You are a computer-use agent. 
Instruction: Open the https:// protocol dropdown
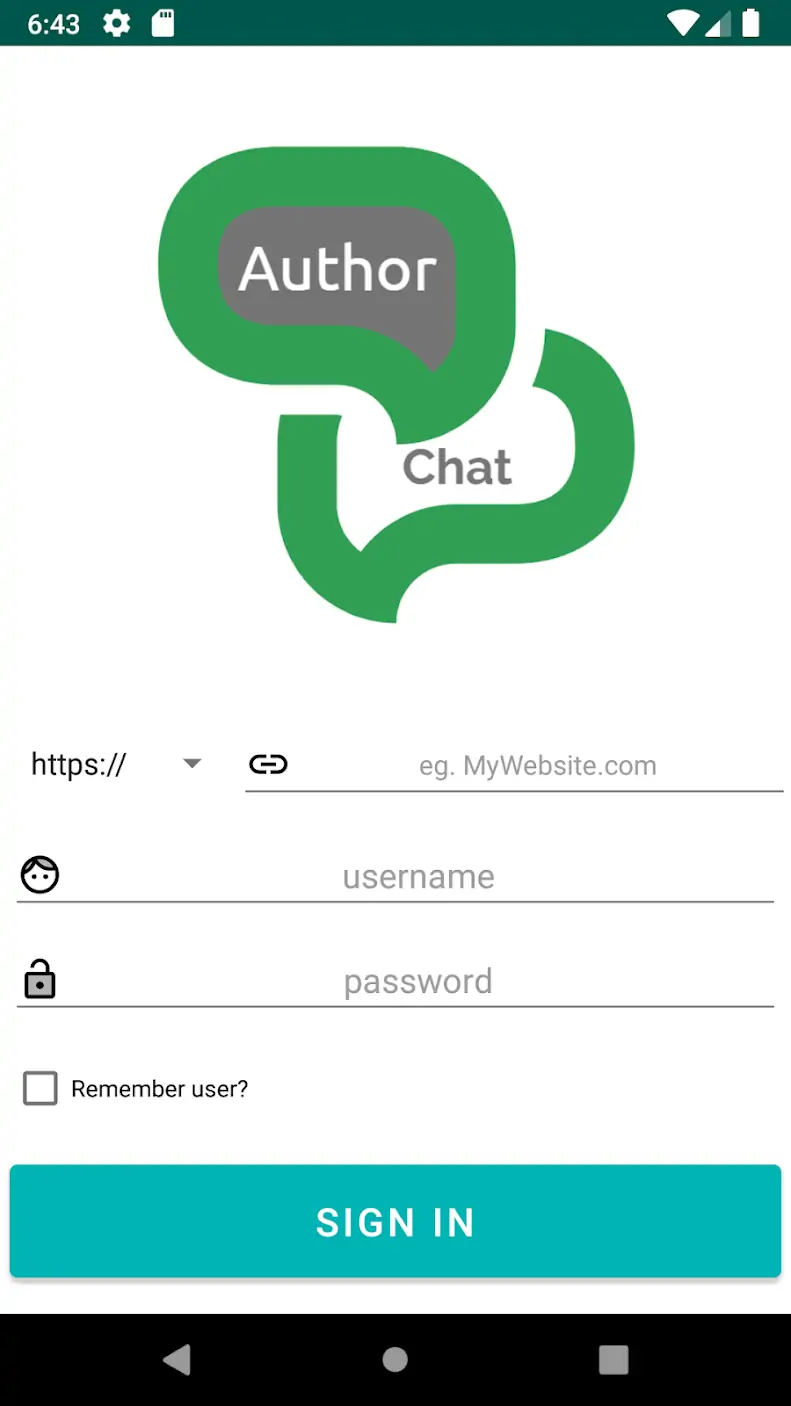116,765
